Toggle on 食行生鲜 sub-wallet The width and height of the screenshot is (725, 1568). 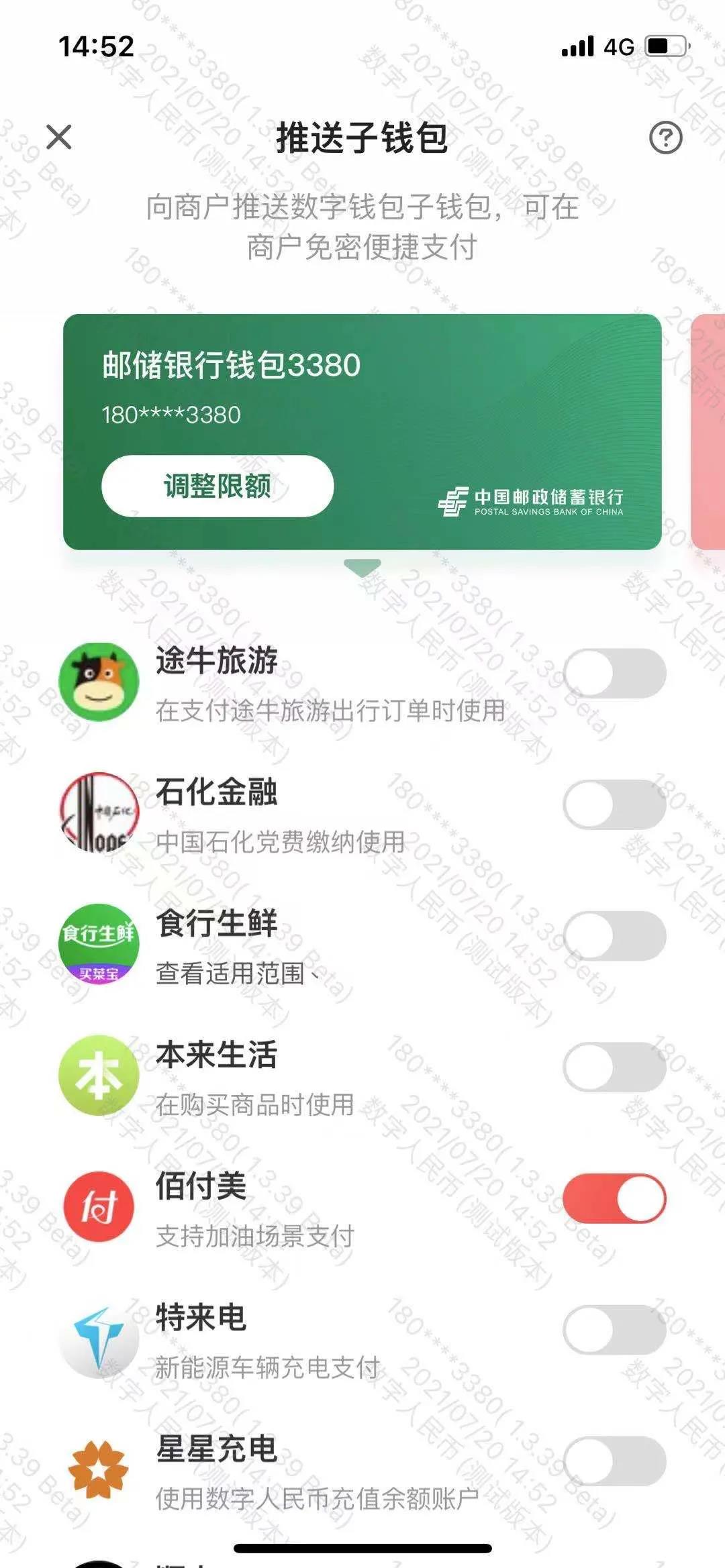point(614,935)
